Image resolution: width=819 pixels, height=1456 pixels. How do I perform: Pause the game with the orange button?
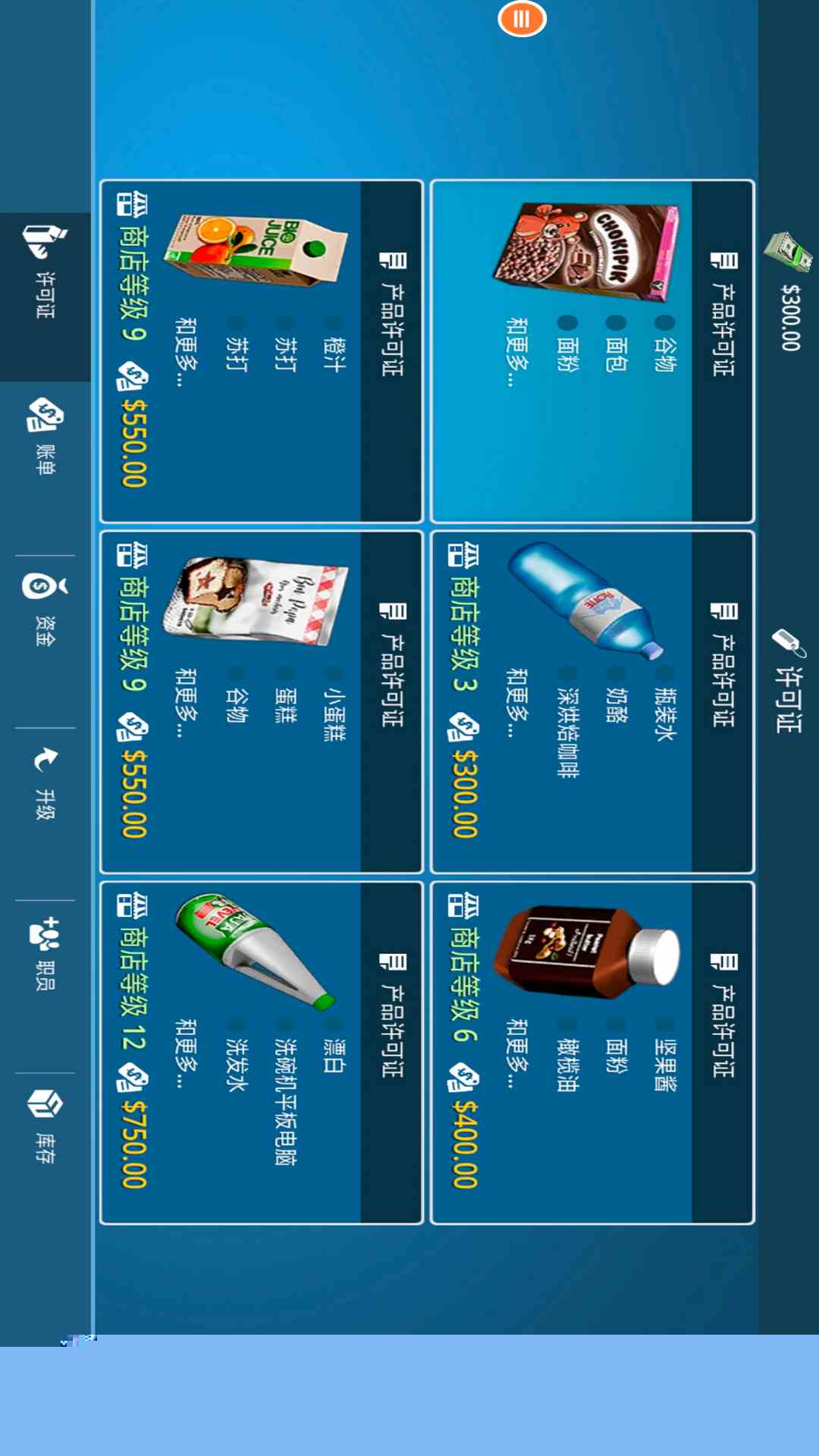point(522,19)
